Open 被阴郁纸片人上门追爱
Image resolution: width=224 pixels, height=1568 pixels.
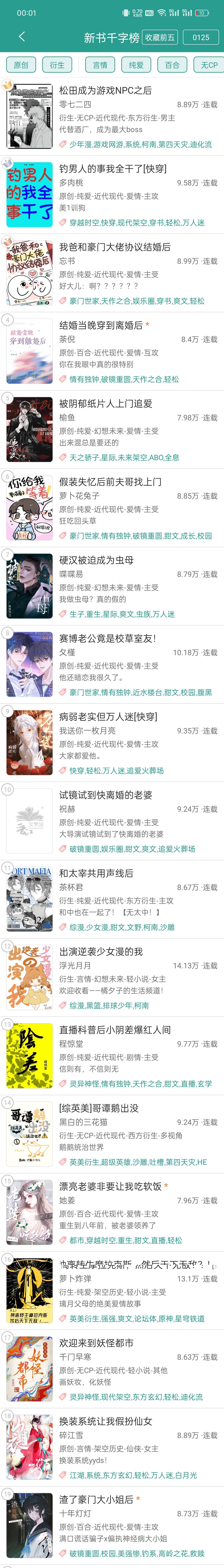105,403
